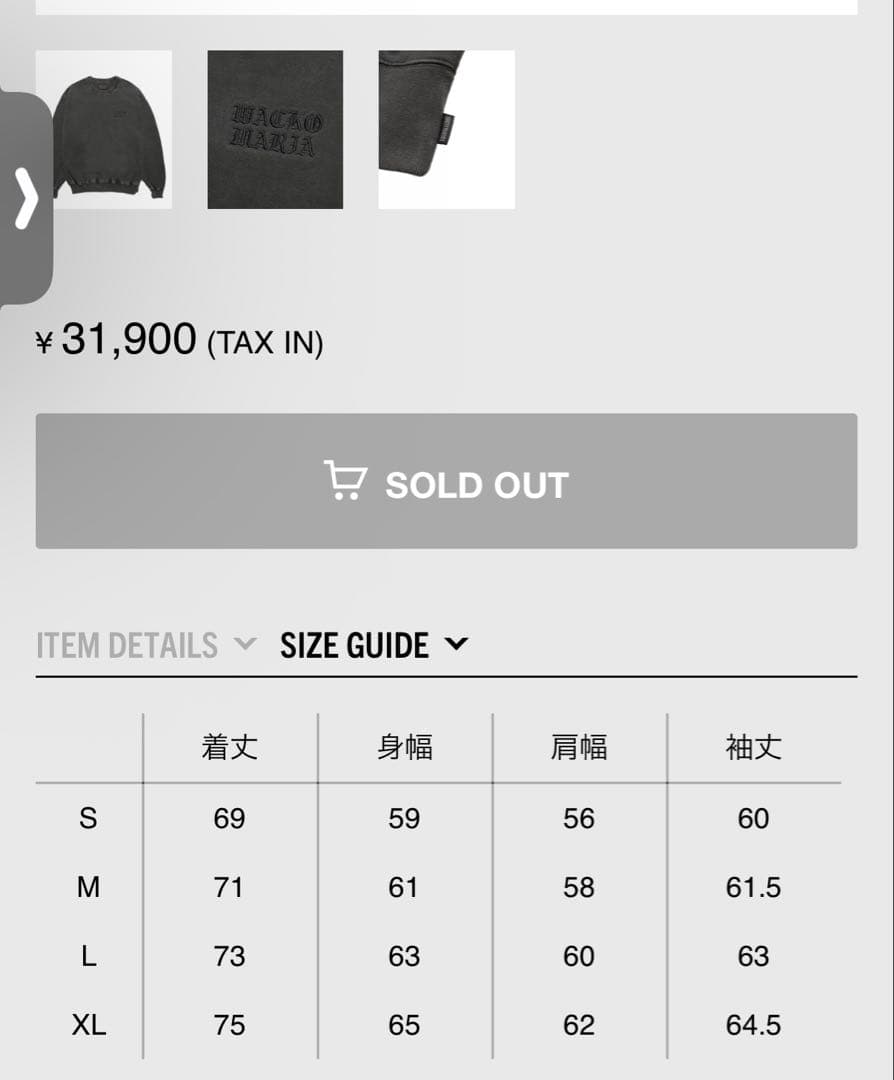Expand the side panel arrow handle
The height and width of the screenshot is (1080, 894).
click(26, 198)
